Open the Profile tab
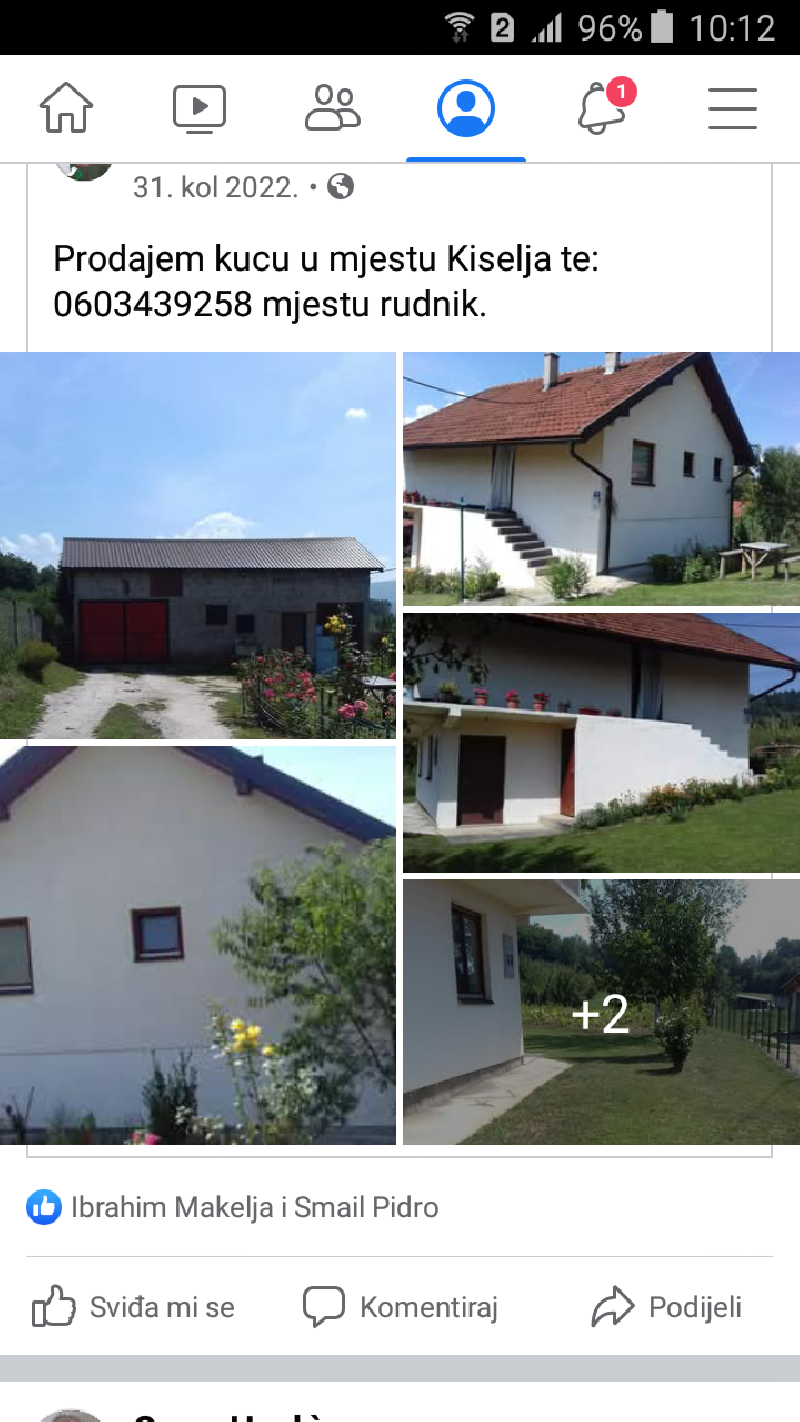Image resolution: width=800 pixels, height=1422 pixels. coord(466,107)
